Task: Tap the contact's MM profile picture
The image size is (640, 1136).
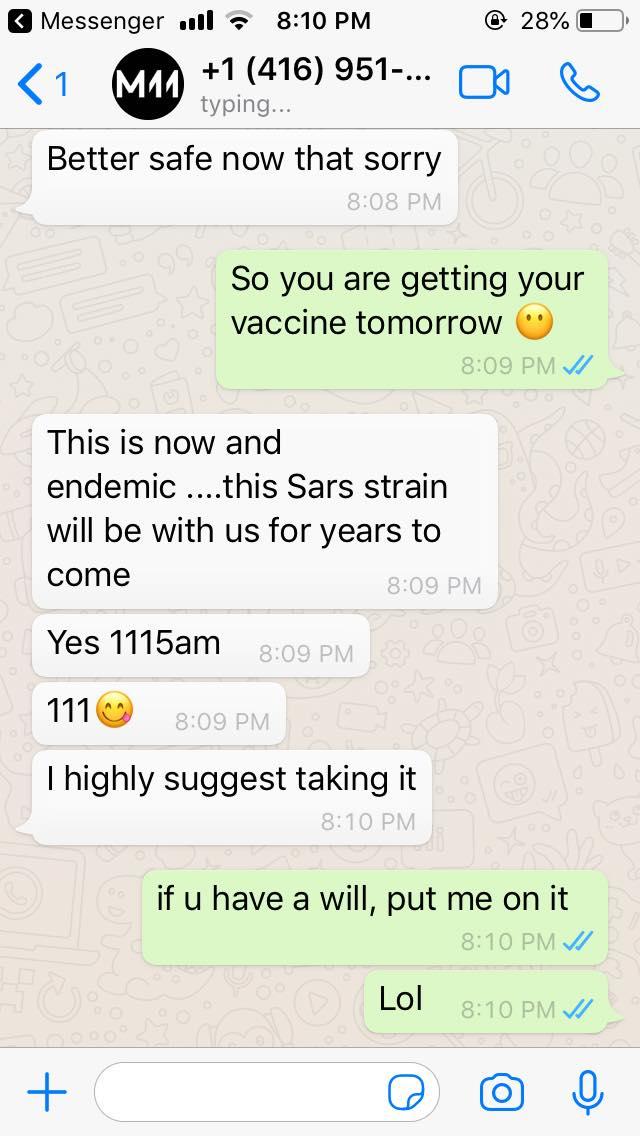Action: point(148,85)
